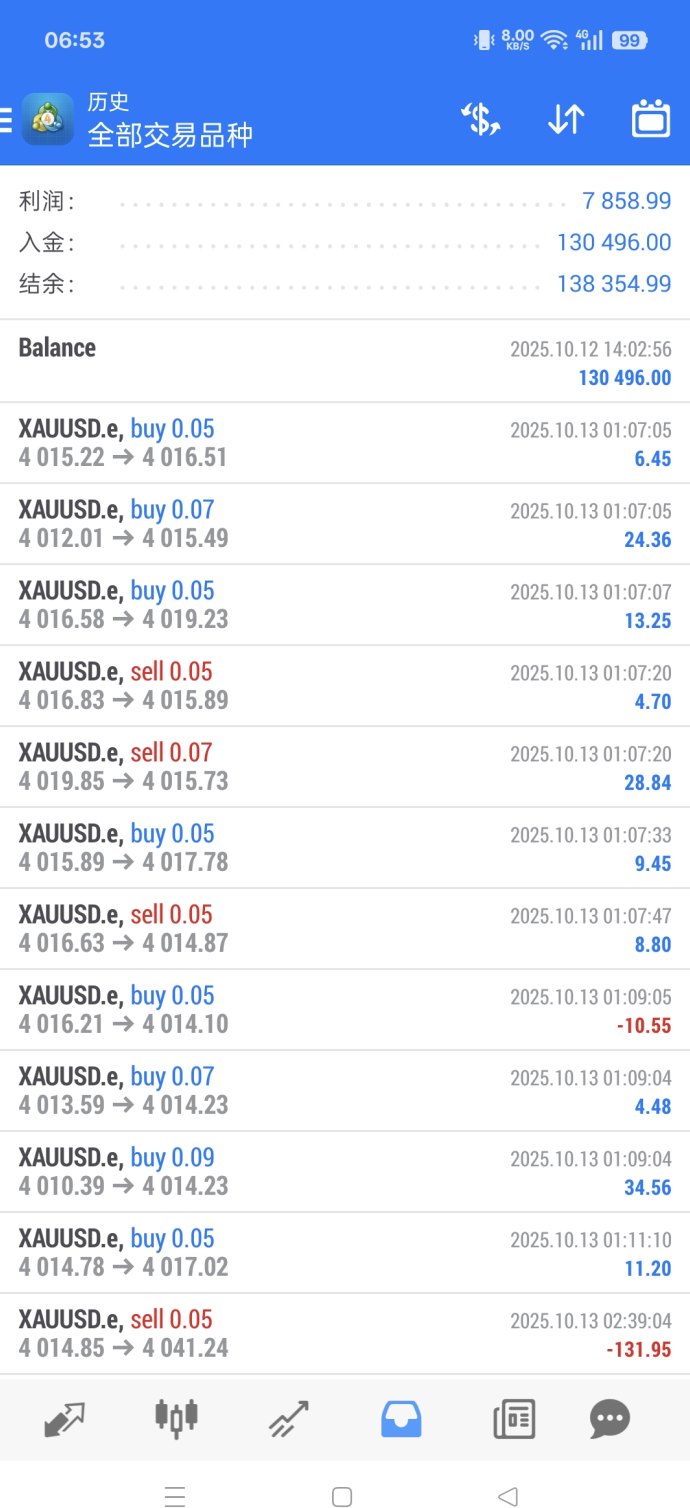Expand the Balance 130 496.00 entry

pyautogui.click(x=345, y=362)
